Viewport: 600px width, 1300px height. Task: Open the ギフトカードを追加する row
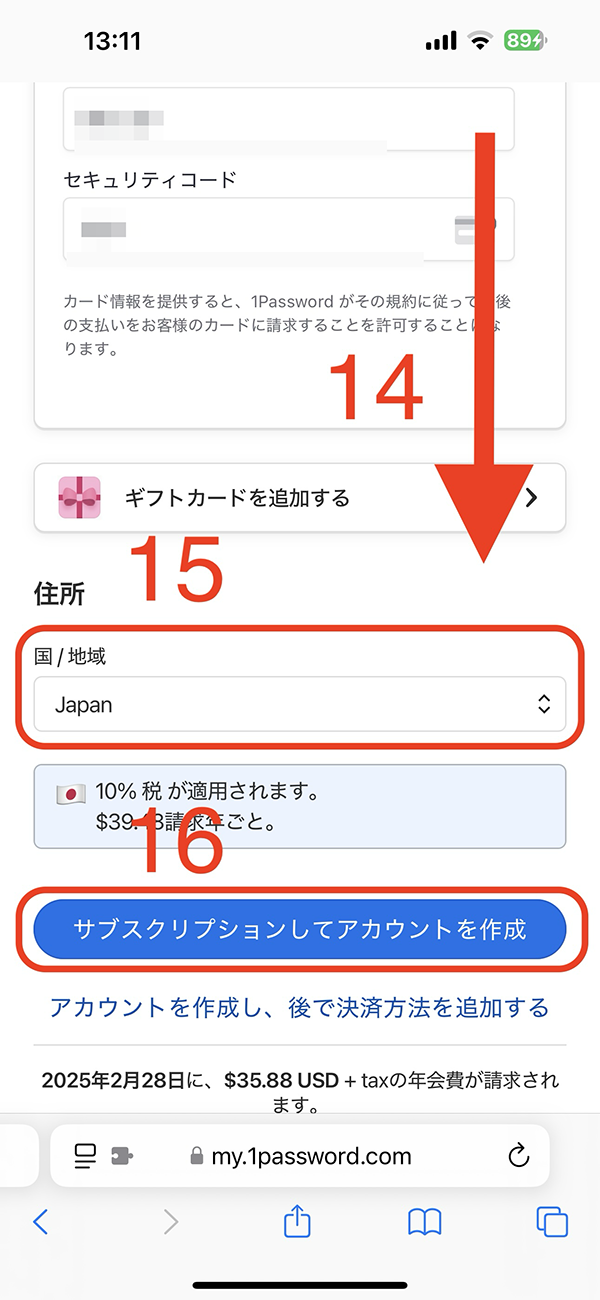point(300,497)
